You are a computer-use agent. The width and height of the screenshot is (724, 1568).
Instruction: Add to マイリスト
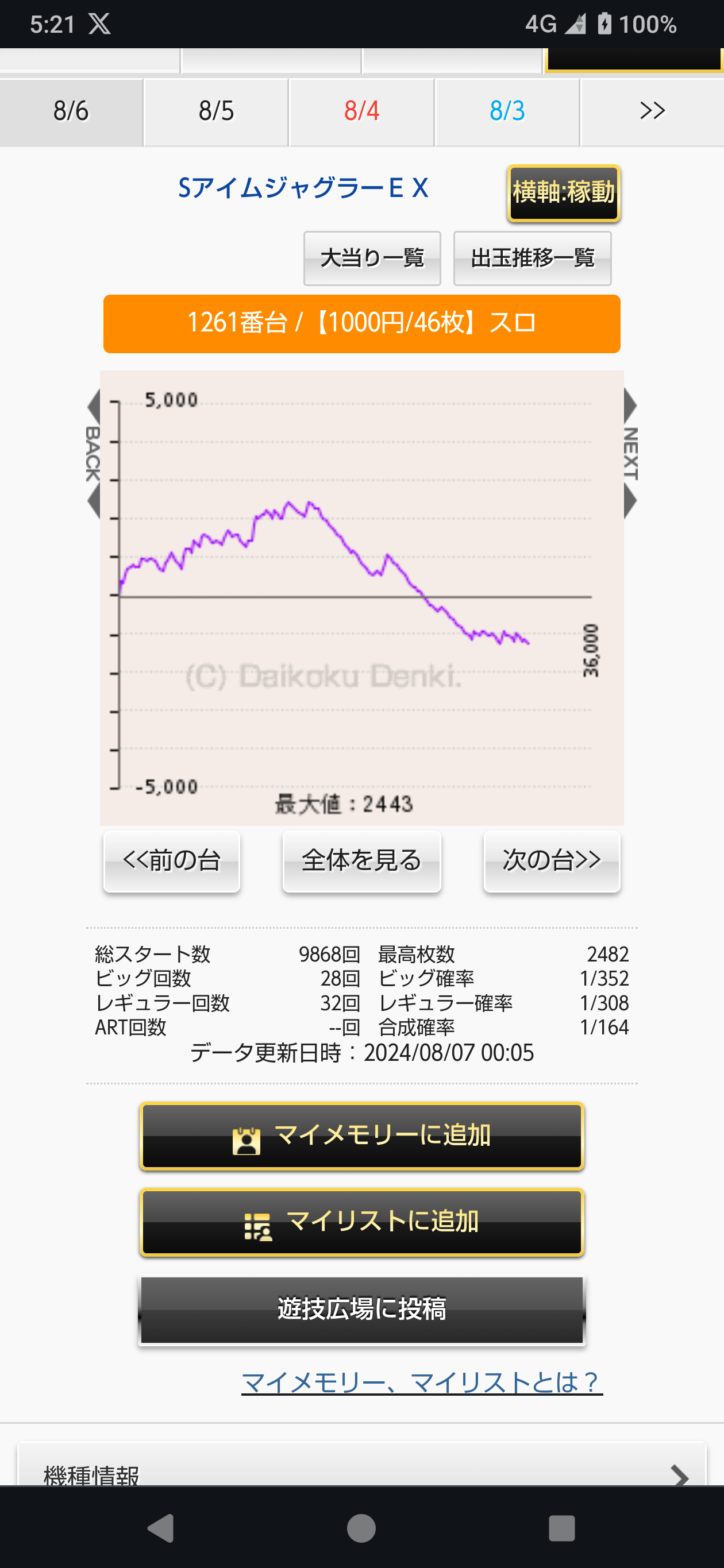pos(361,1222)
